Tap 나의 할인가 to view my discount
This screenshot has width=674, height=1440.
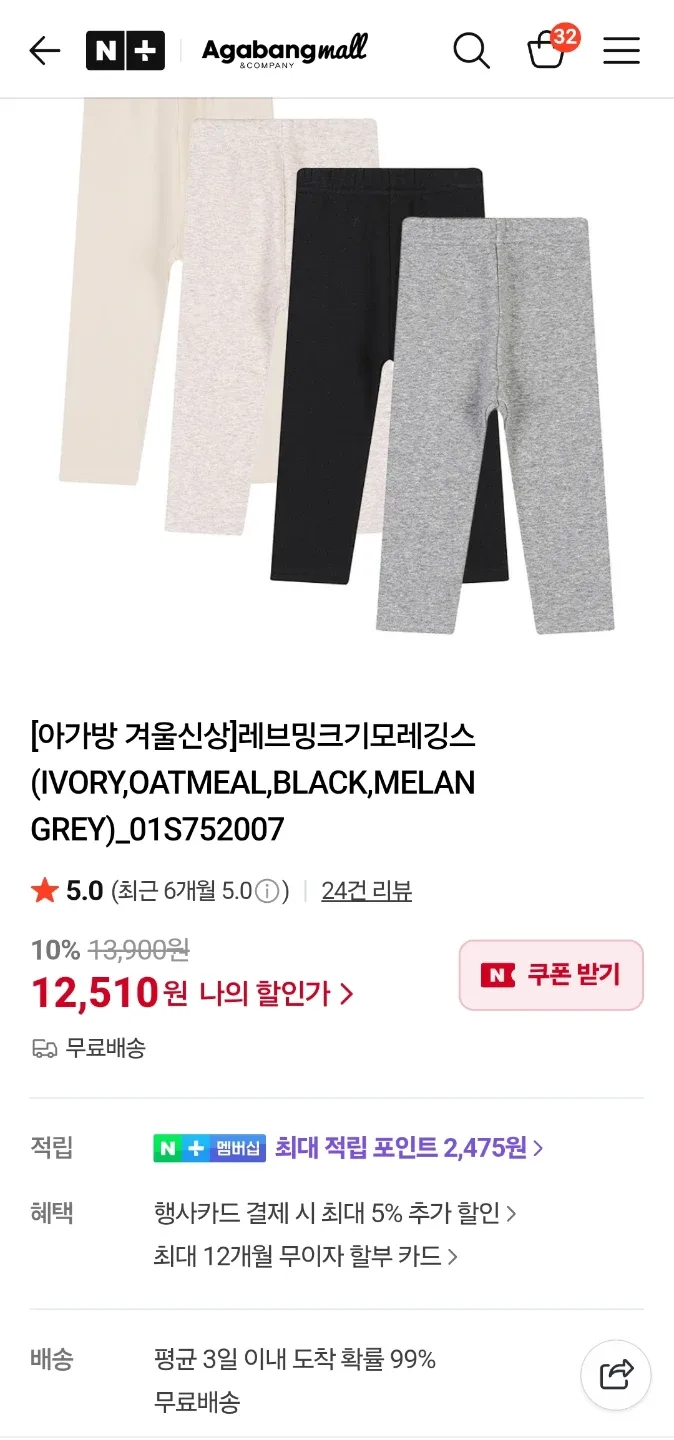point(275,994)
